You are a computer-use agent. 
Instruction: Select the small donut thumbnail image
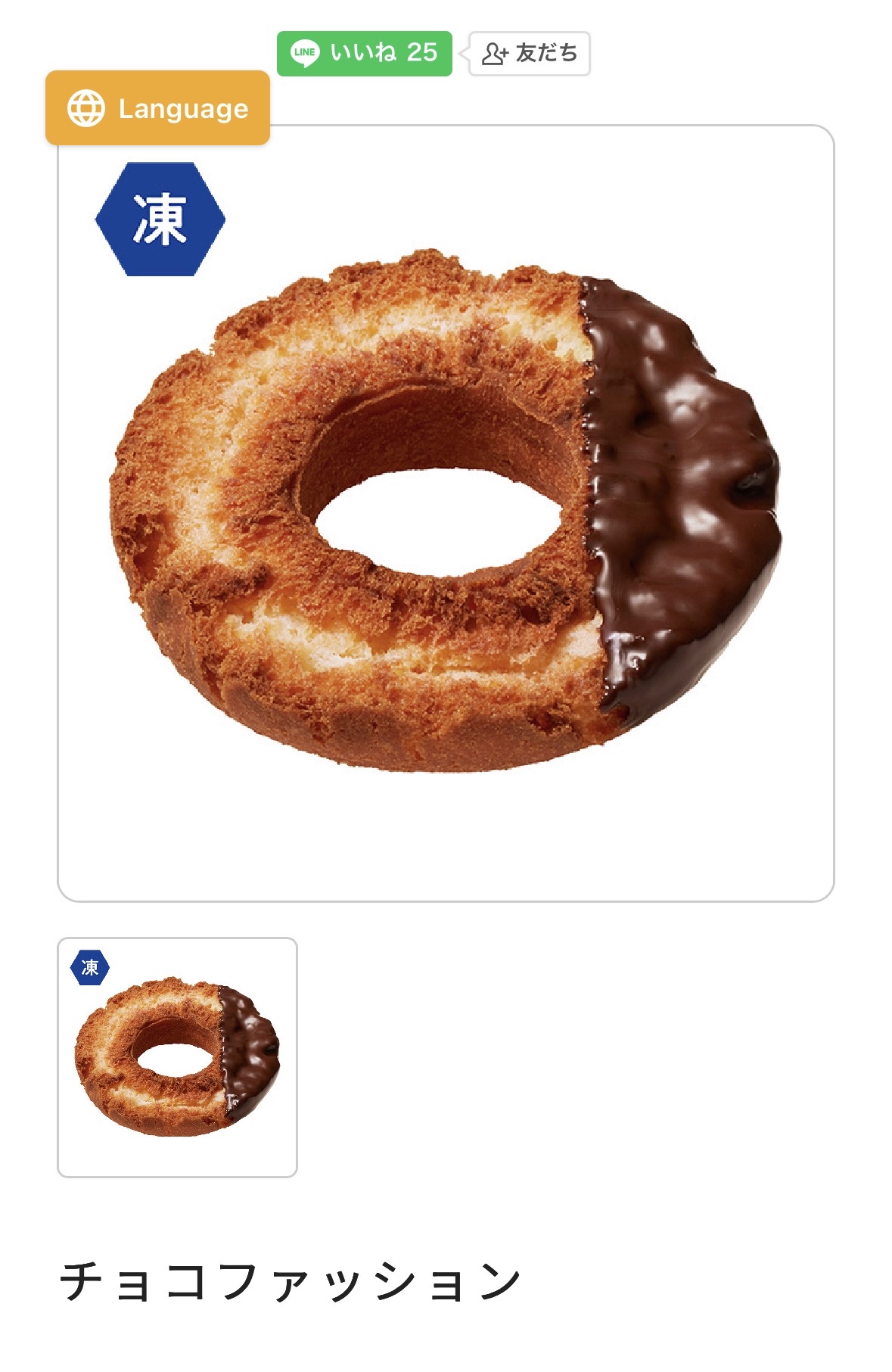click(177, 1057)
